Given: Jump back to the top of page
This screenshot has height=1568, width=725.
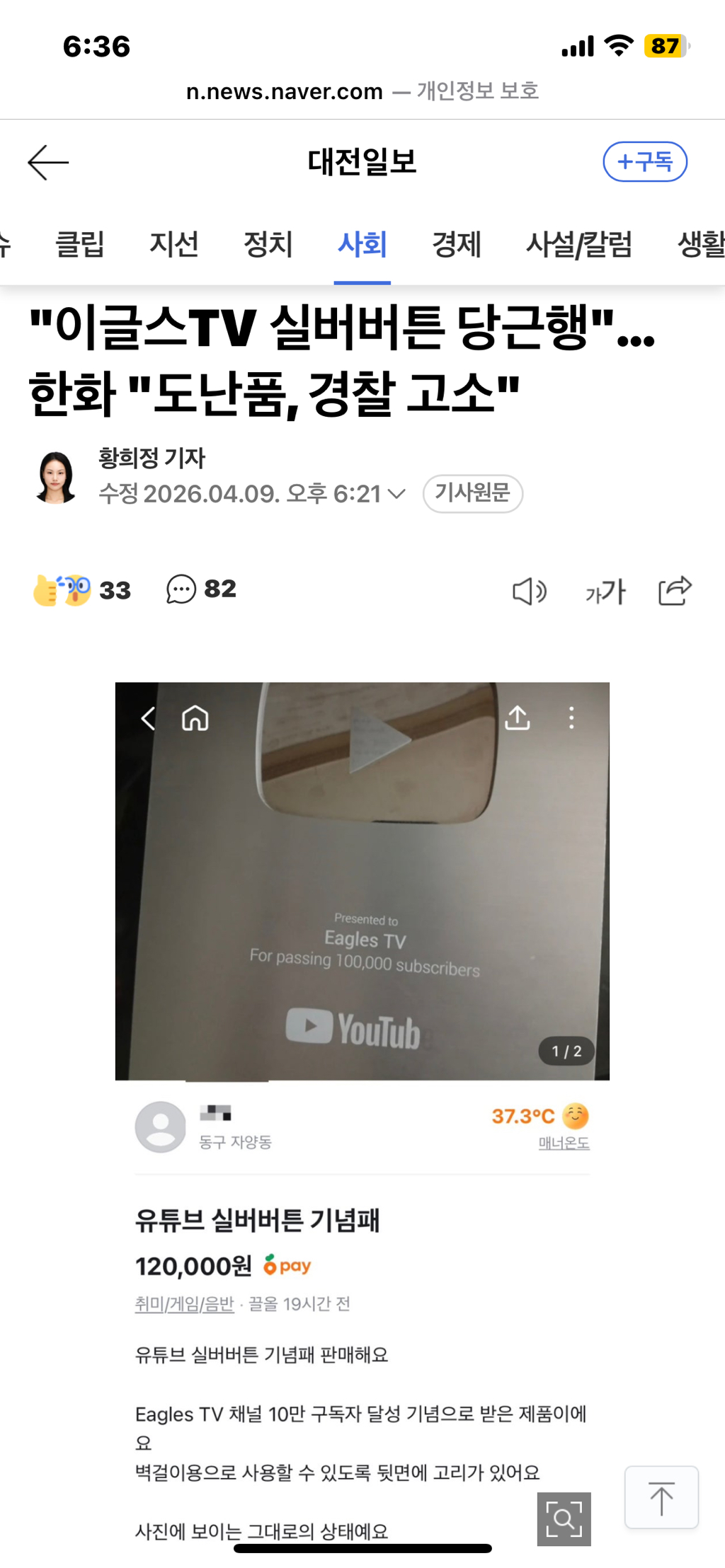Looking at the screenshot, I should click(x=661, y=1497).
